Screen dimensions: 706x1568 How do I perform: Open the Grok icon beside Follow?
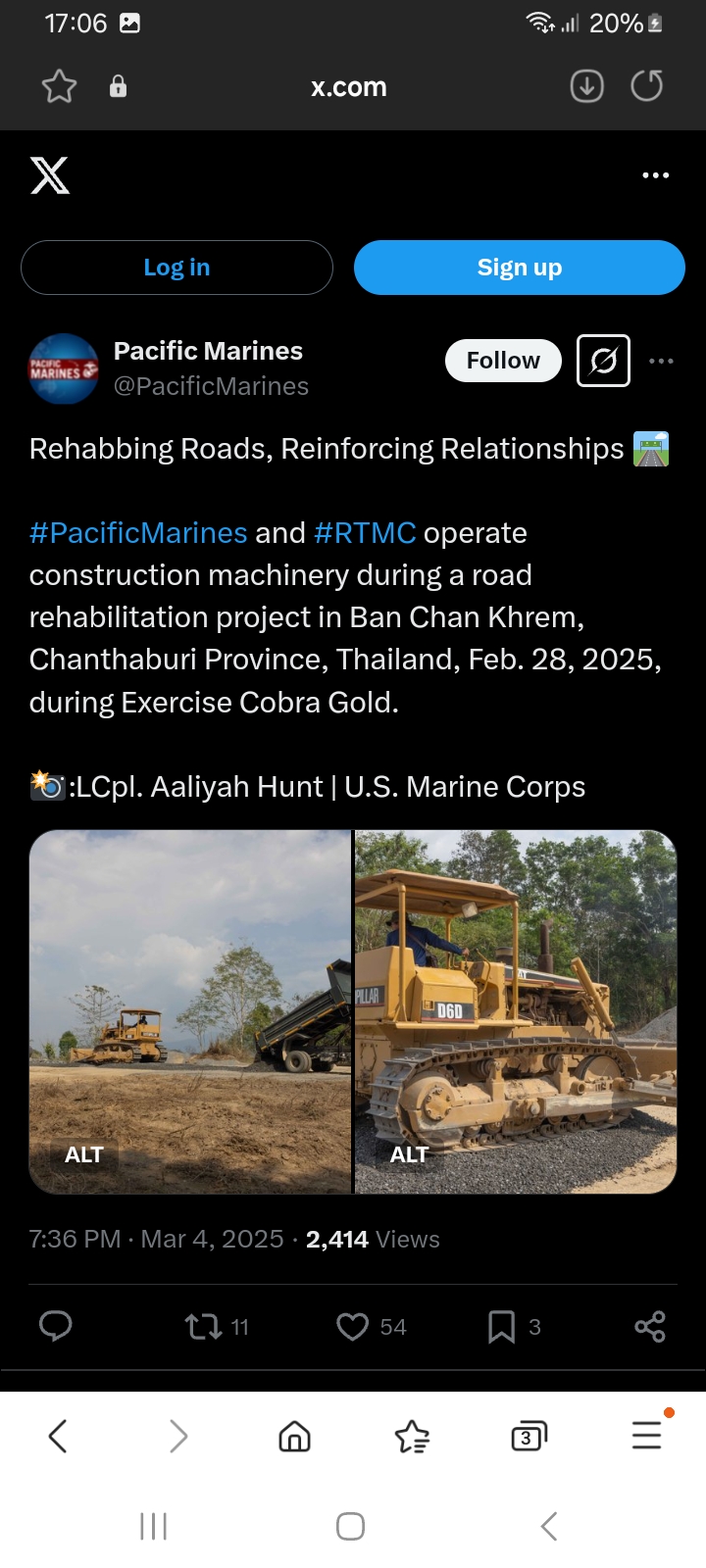[603, 361]
